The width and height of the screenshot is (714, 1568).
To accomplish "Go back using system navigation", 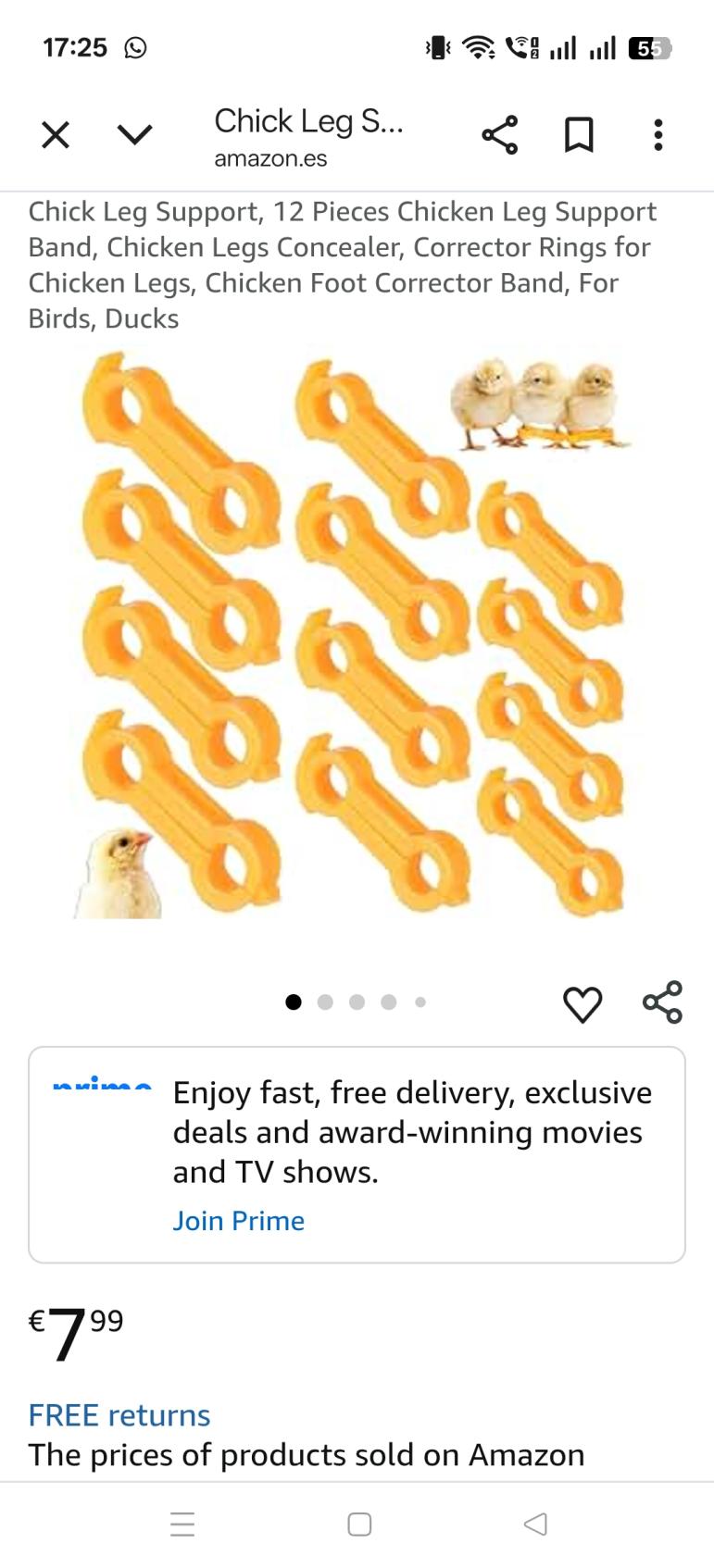I will click(x=535, y=1524).
